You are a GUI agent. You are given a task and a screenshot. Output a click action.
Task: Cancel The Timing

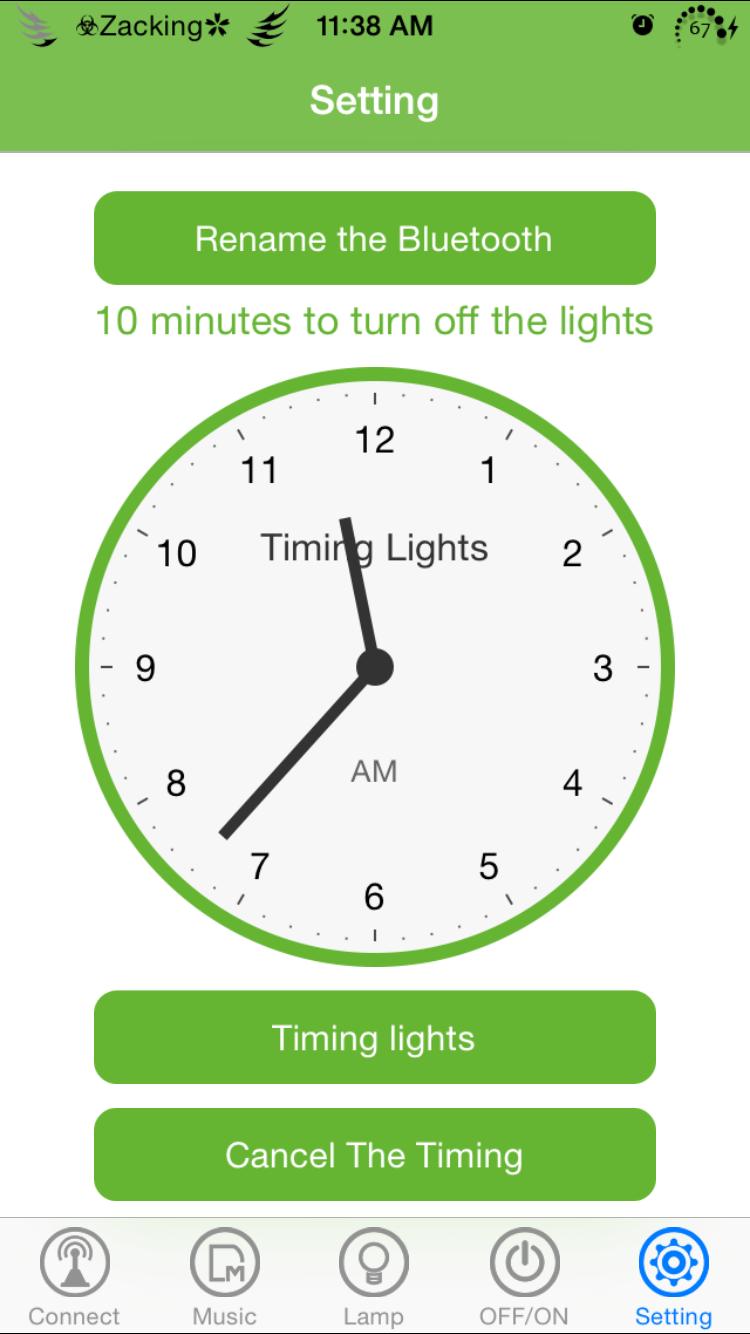coord(374,1155)
